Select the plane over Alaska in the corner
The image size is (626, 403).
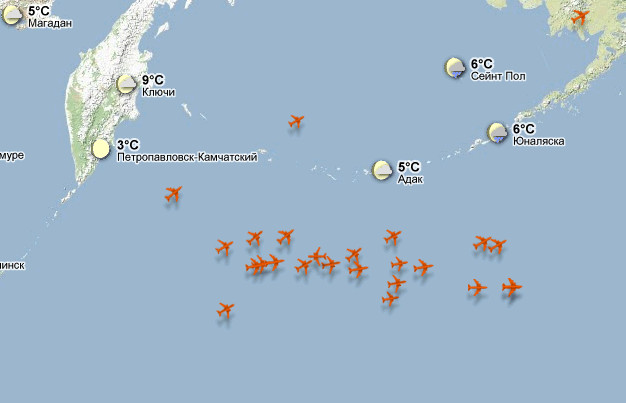coord(581,17)
